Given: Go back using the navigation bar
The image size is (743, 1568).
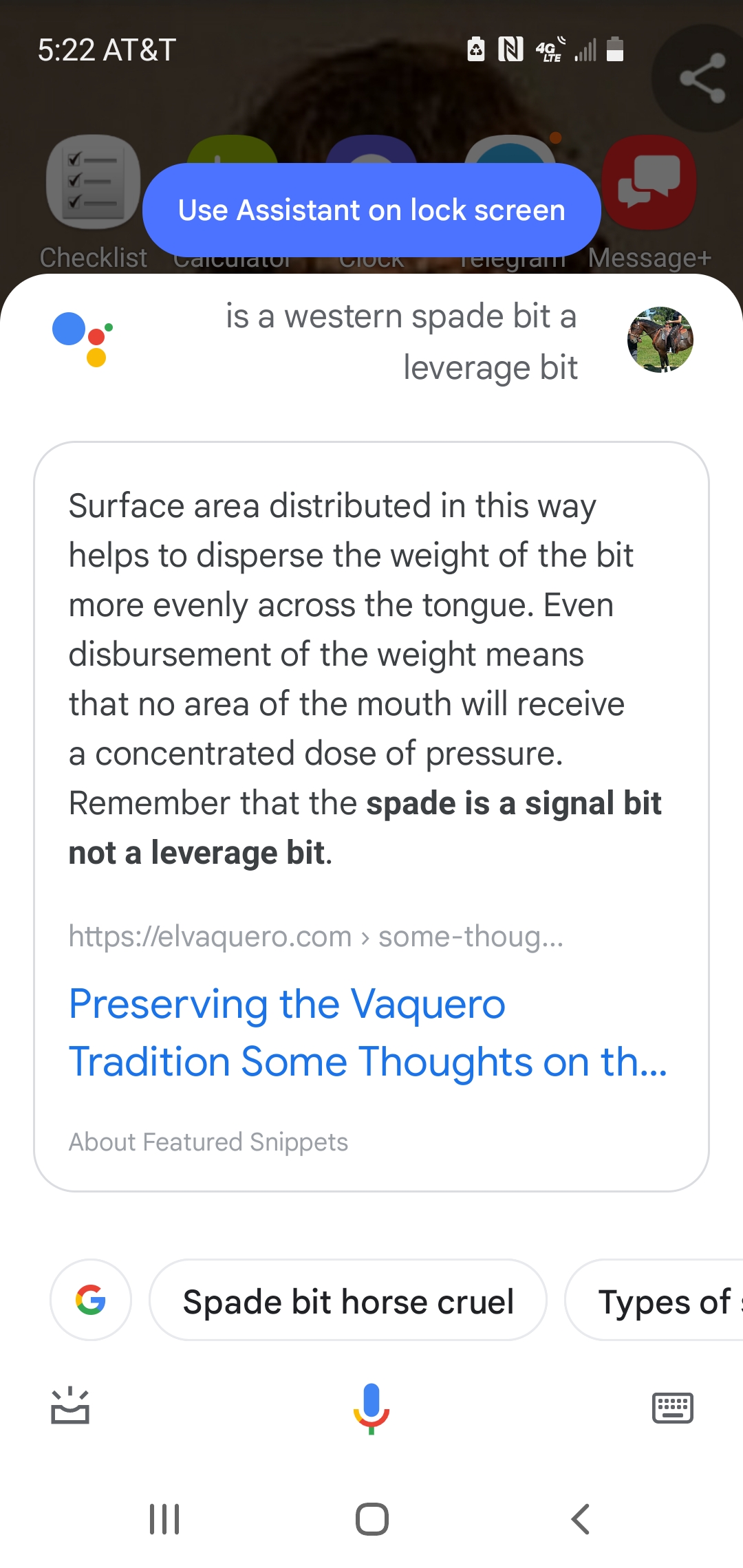Looking at the screenshot, I should point(581,1519).
